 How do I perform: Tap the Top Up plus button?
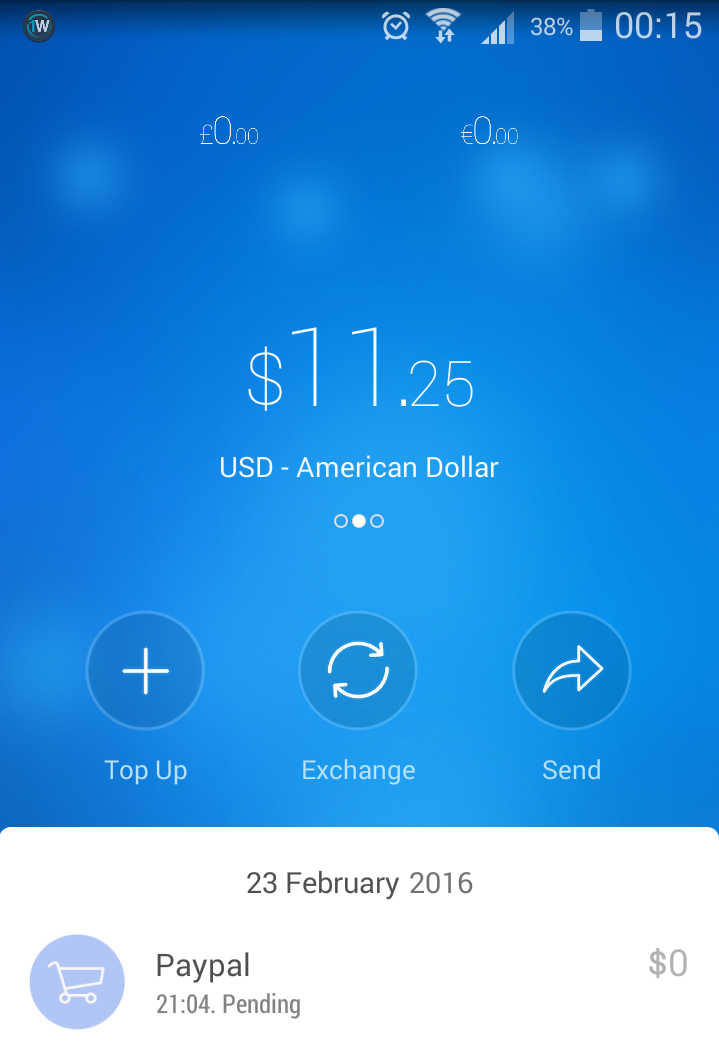pyautogui.click(x=145, y=671)
